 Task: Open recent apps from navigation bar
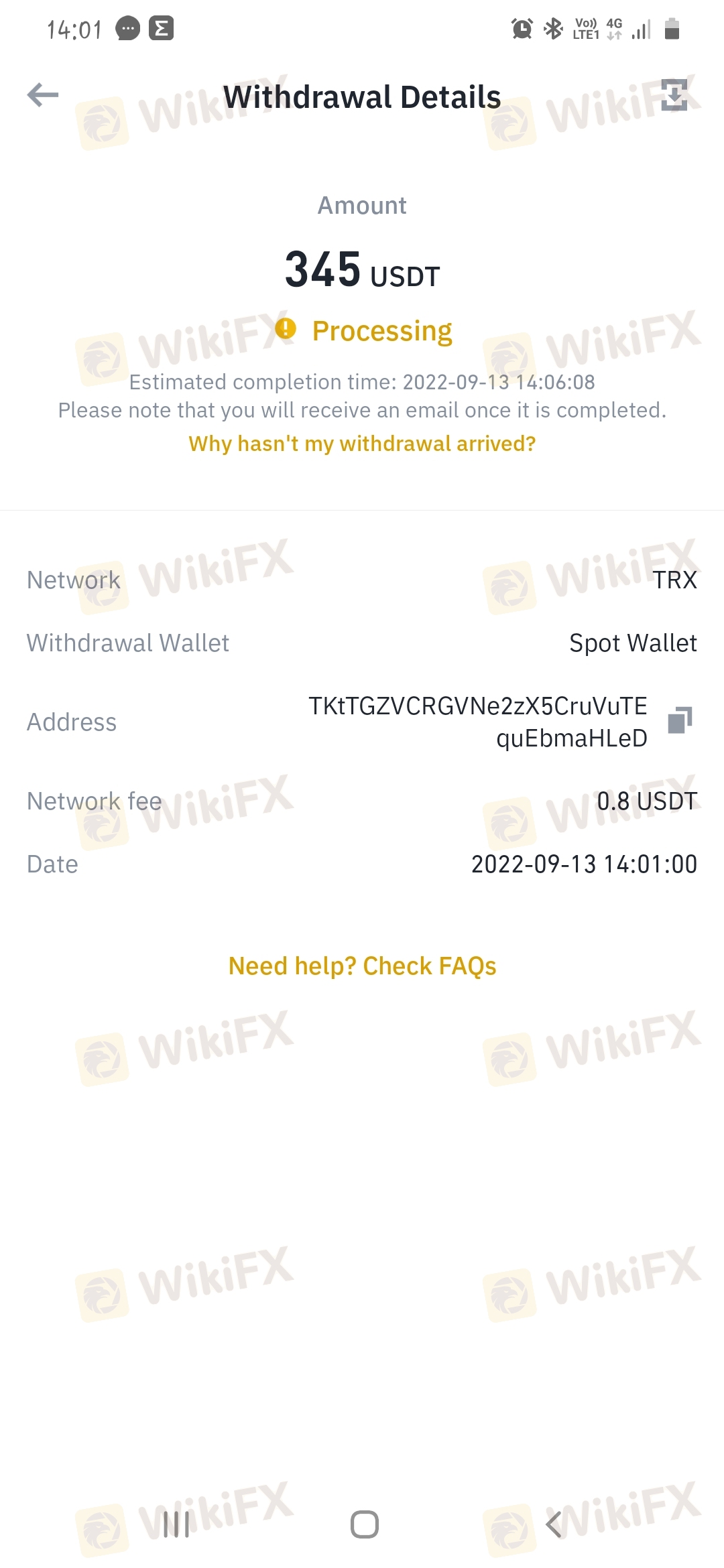(x=176, y=1524)
